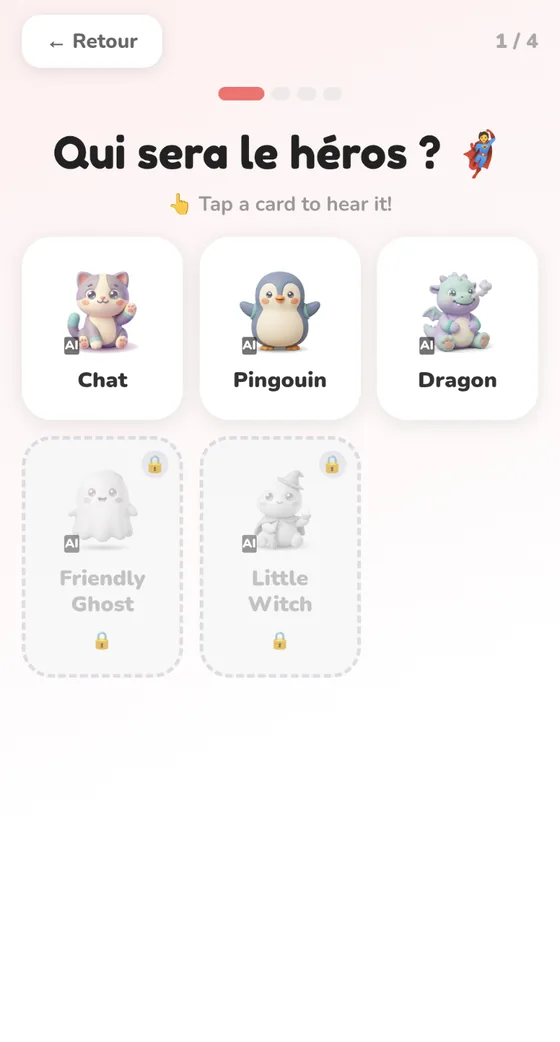Screen dimensions: 560x1042
Task: Choose the Pingouin hero card
Action: [280, 328]
